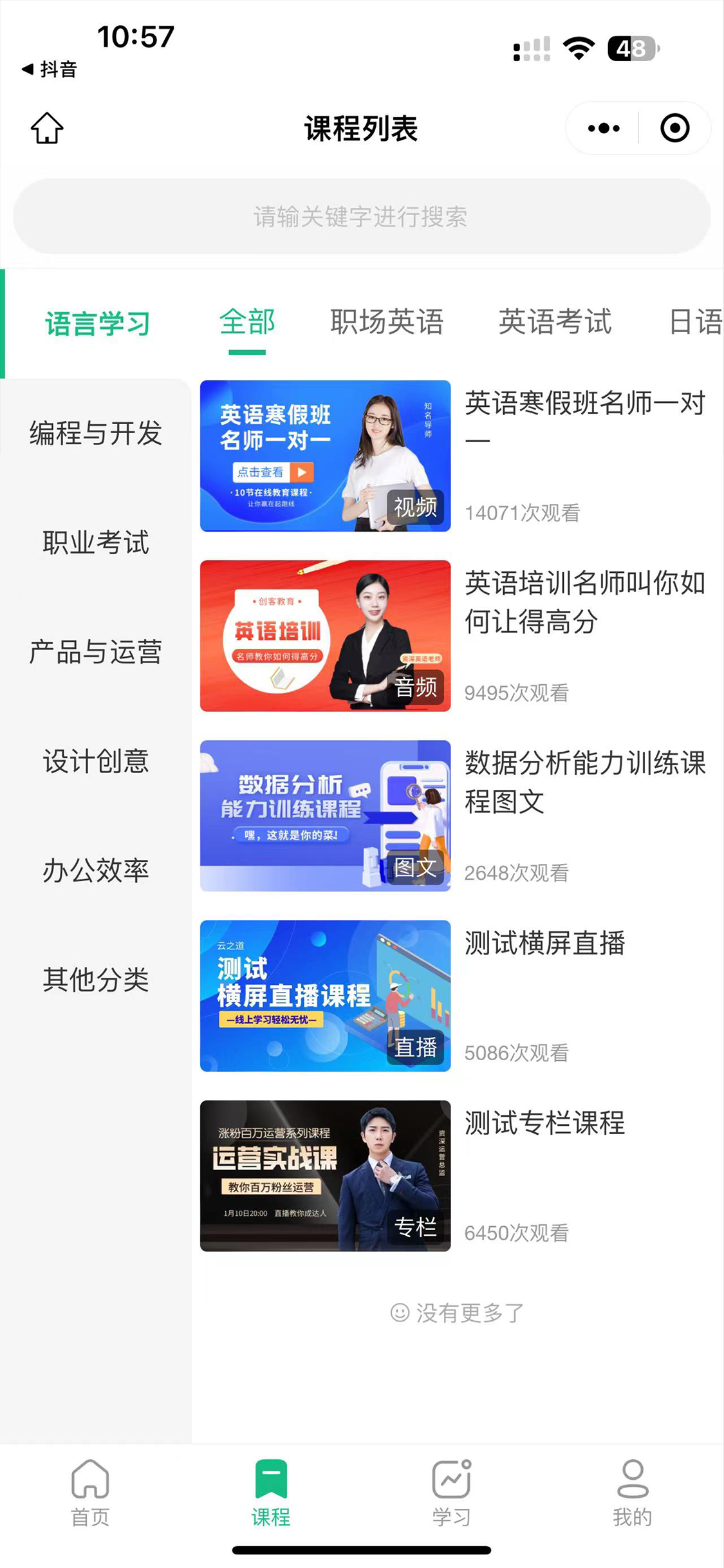Go to the 首页 bottom tab

[90, 1493]
